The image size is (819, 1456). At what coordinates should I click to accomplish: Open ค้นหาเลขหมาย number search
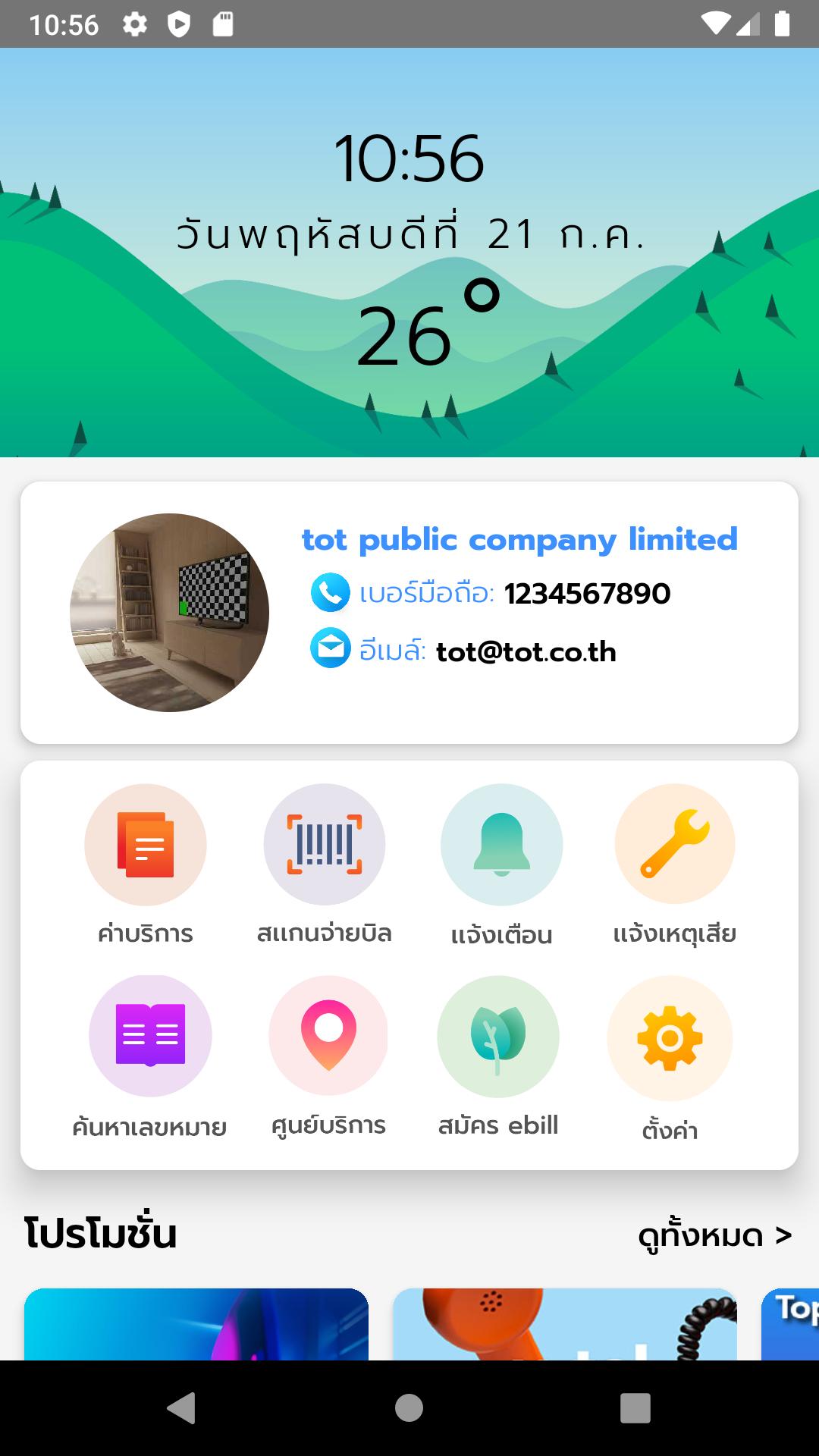click(149, 1036)
